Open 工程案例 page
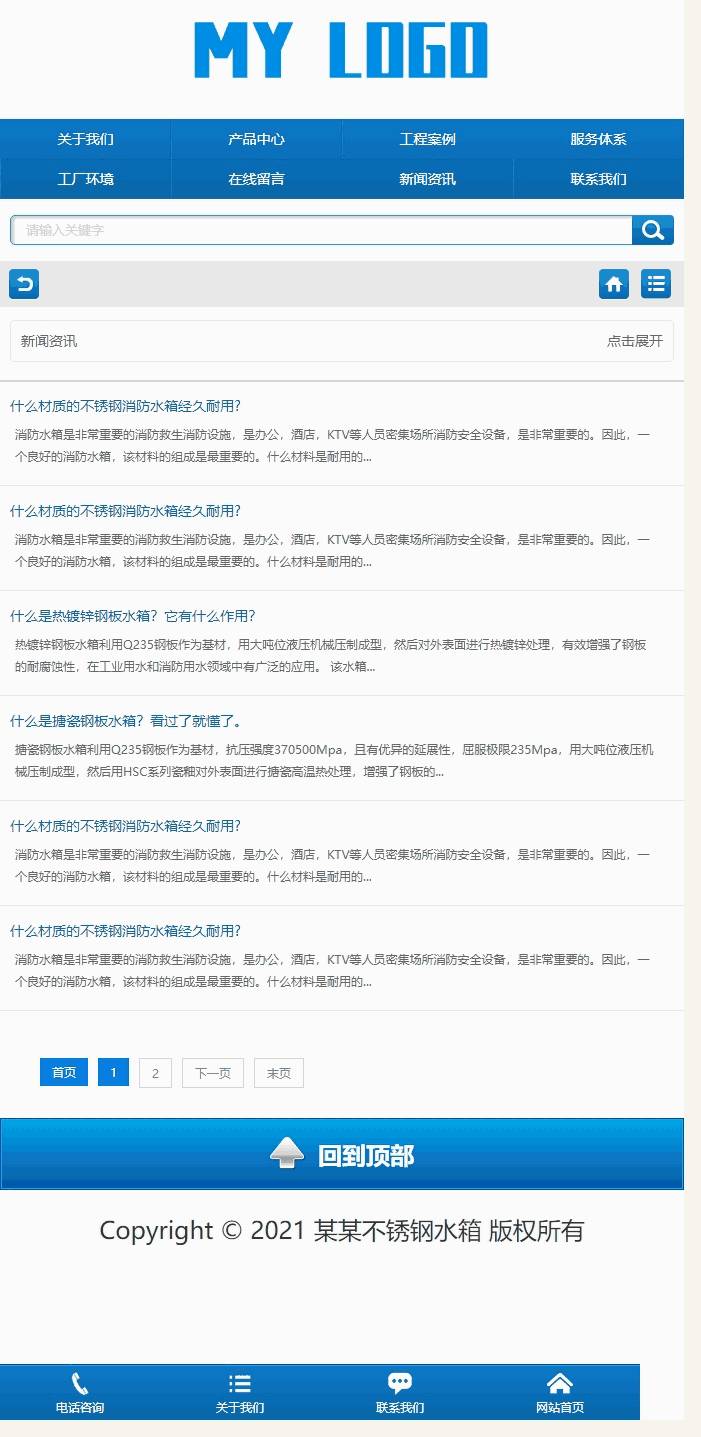Viewport: 701px width, 1437px height. pyautogui.click(x=428, y=139)
